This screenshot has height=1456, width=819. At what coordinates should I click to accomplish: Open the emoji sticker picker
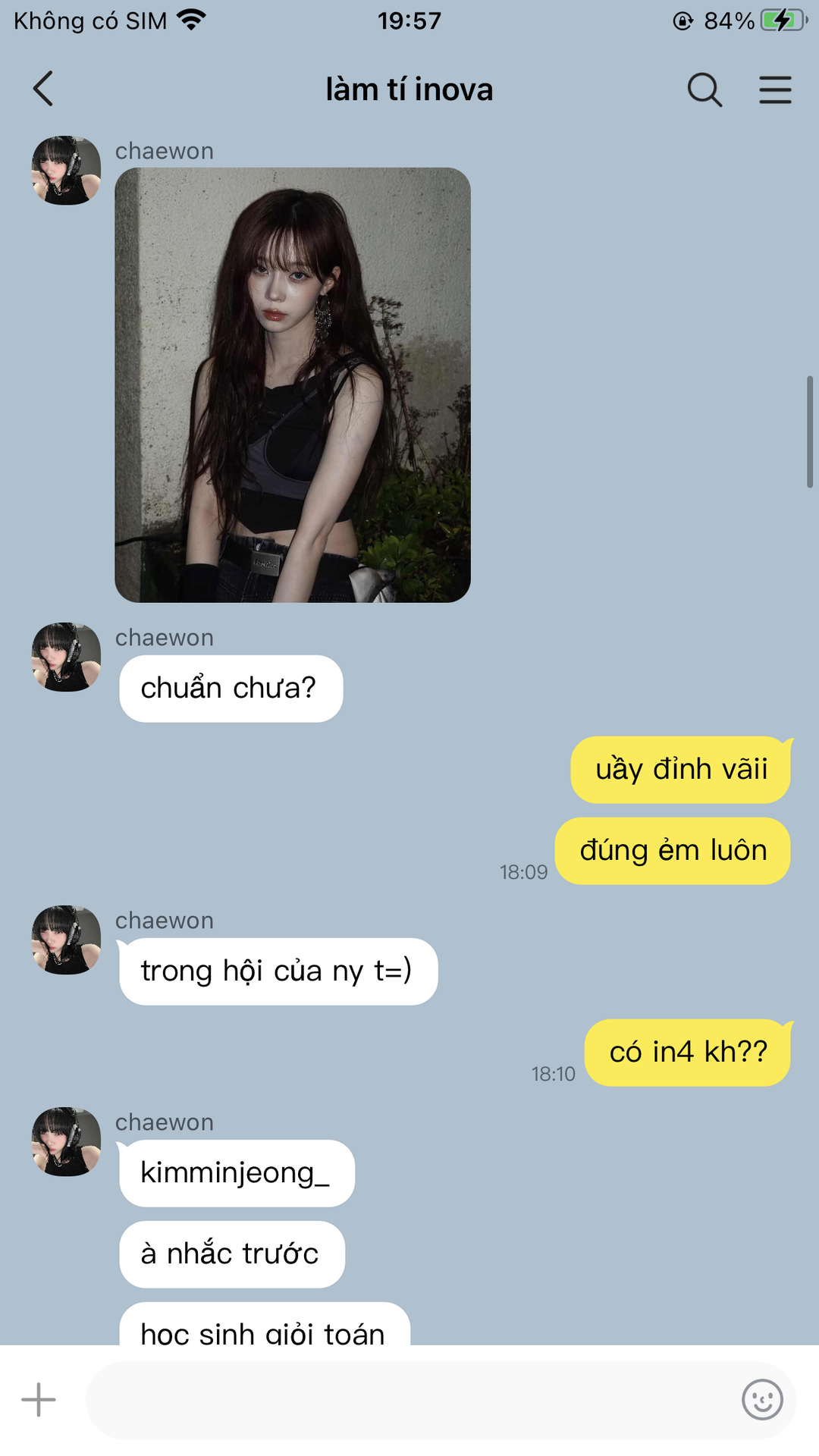pyautogui.click(x=761, y=1400)
